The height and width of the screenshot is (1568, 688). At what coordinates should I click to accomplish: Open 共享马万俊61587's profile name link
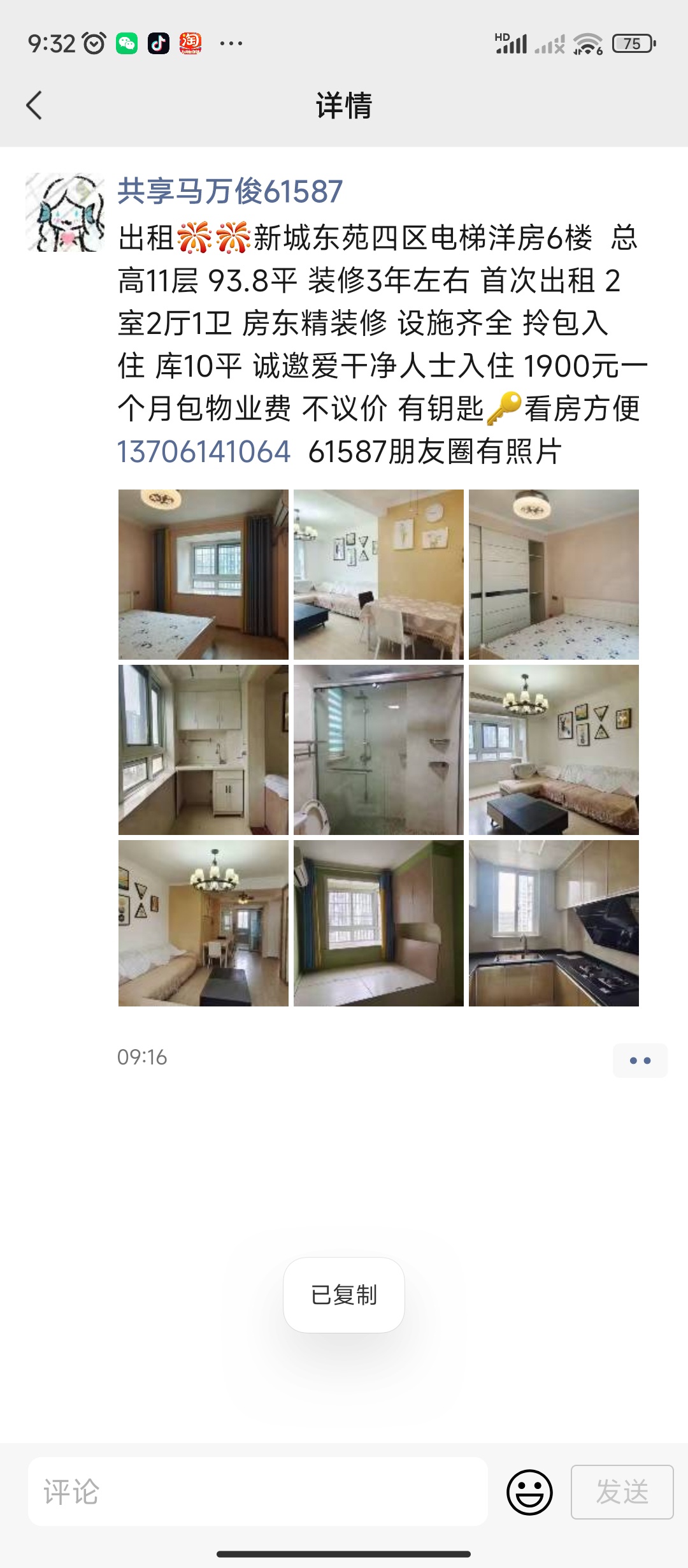(230, 191)
